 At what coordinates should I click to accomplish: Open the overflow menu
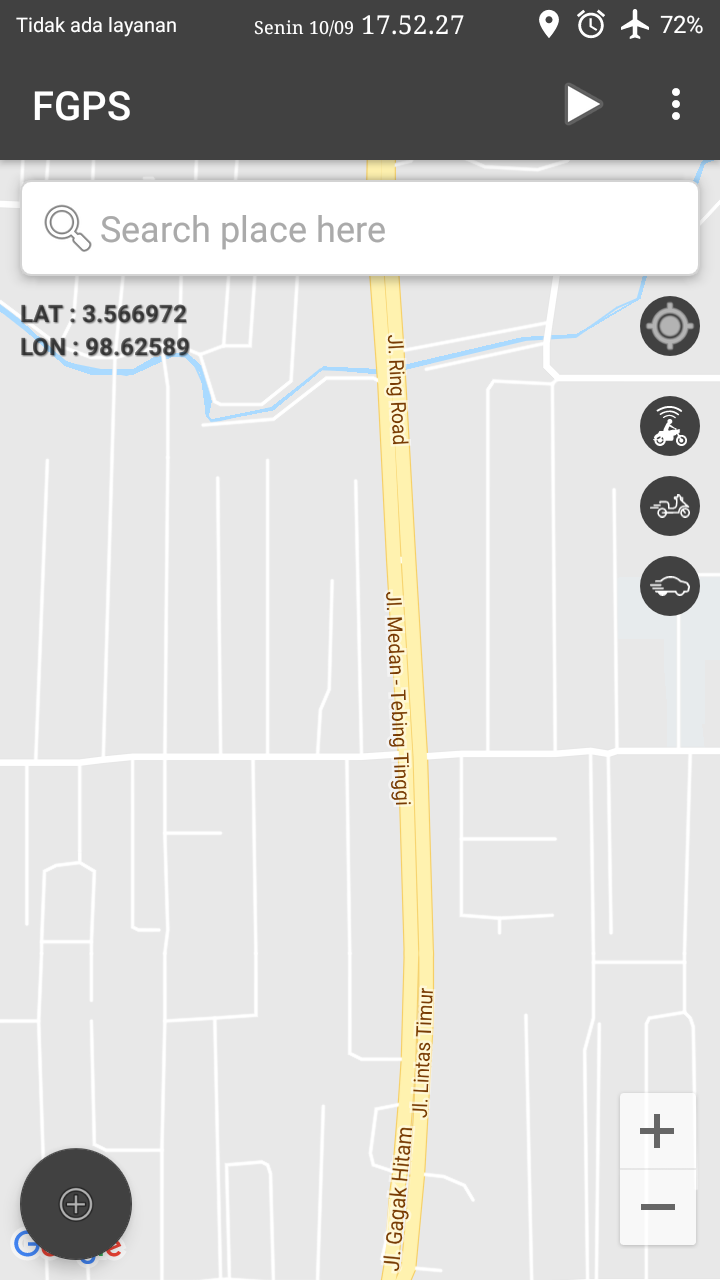[x=676, y=105]
